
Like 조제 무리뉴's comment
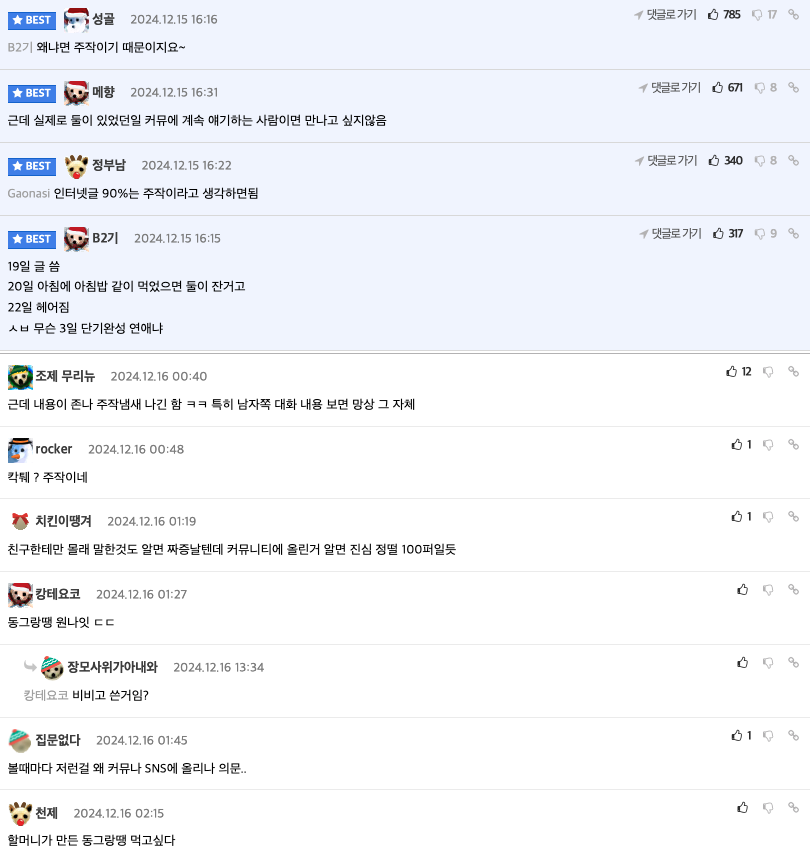pyautogui.click(x=732, y=372)
